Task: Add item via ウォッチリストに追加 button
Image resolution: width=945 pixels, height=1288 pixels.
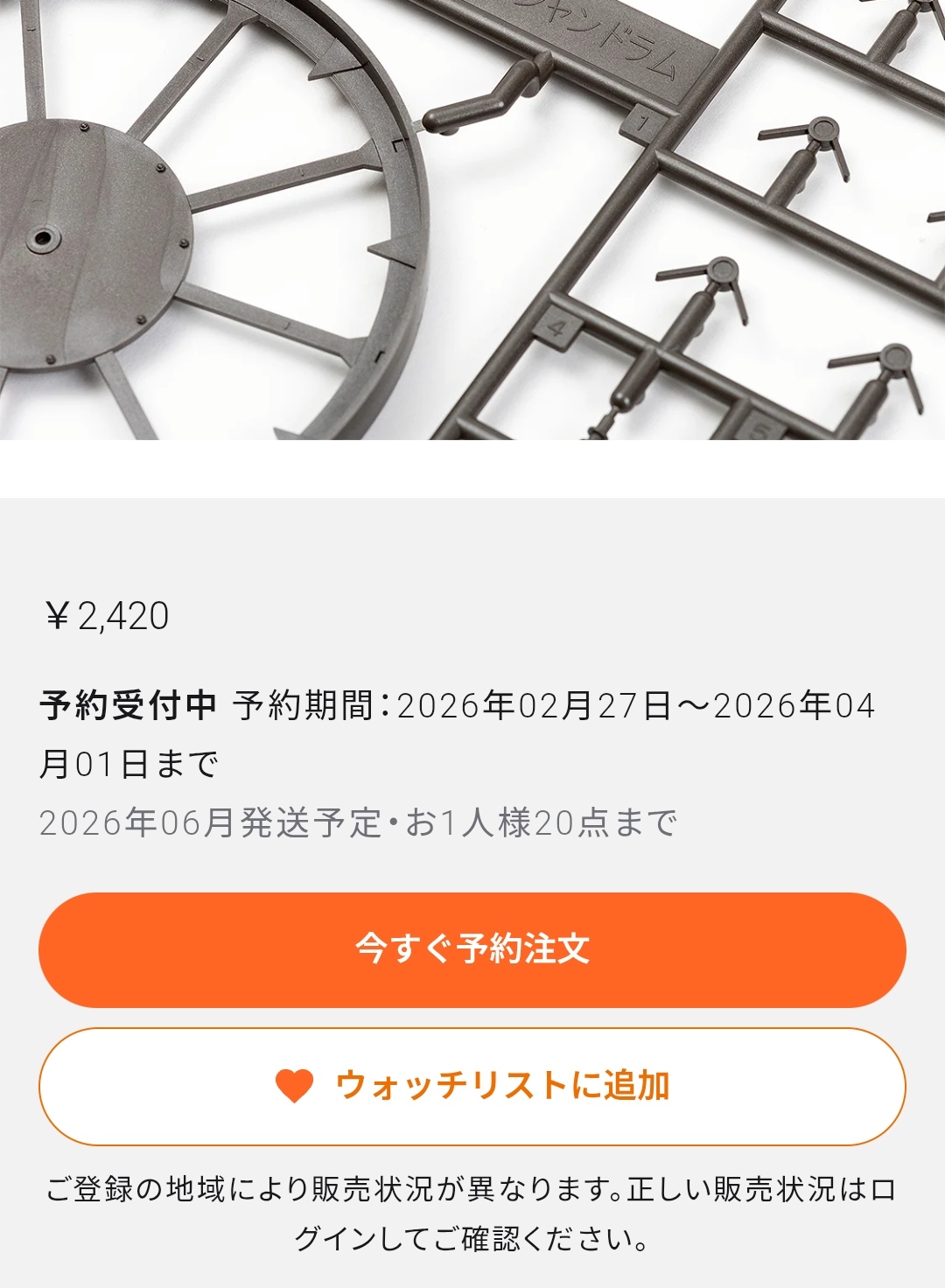Action: 472,1086
